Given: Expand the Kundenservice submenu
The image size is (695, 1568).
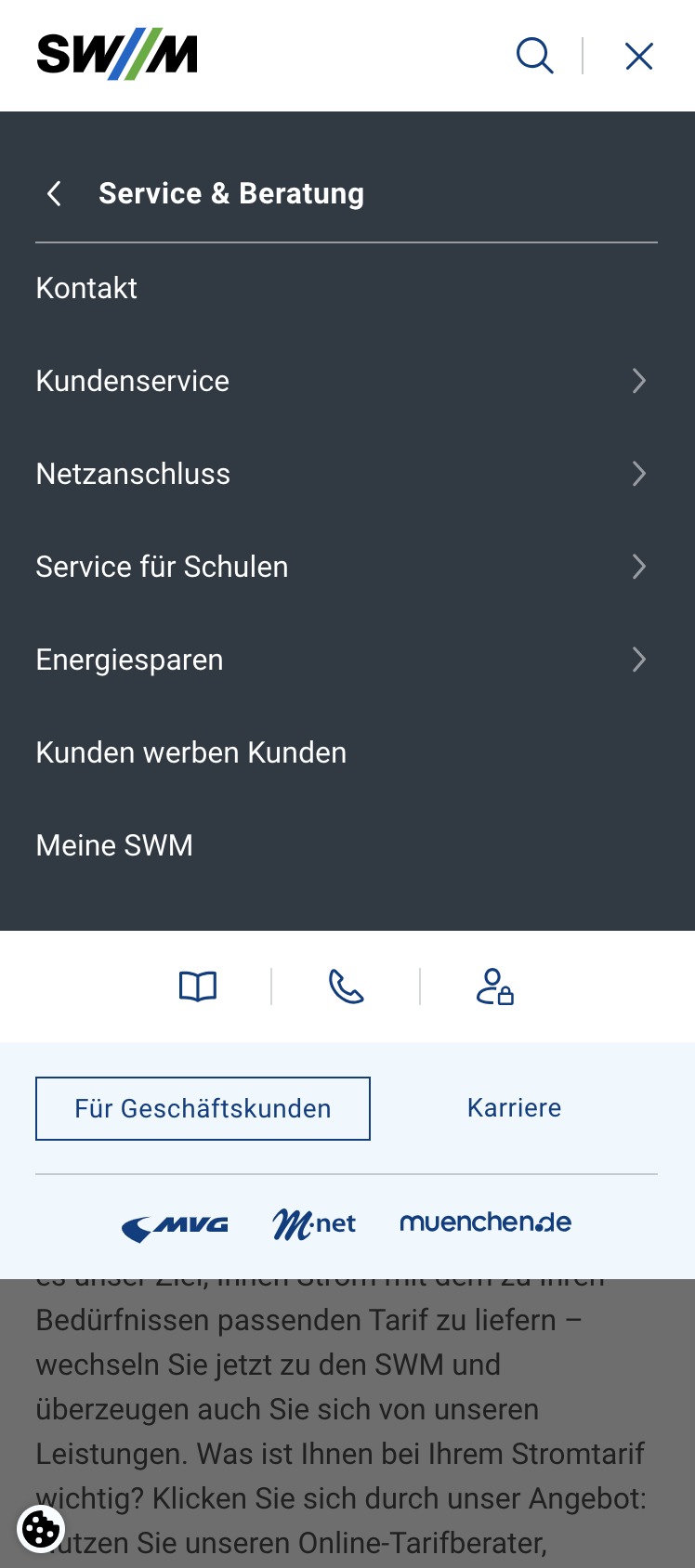Looking at the screenshot, I should [x=347, y=381].
